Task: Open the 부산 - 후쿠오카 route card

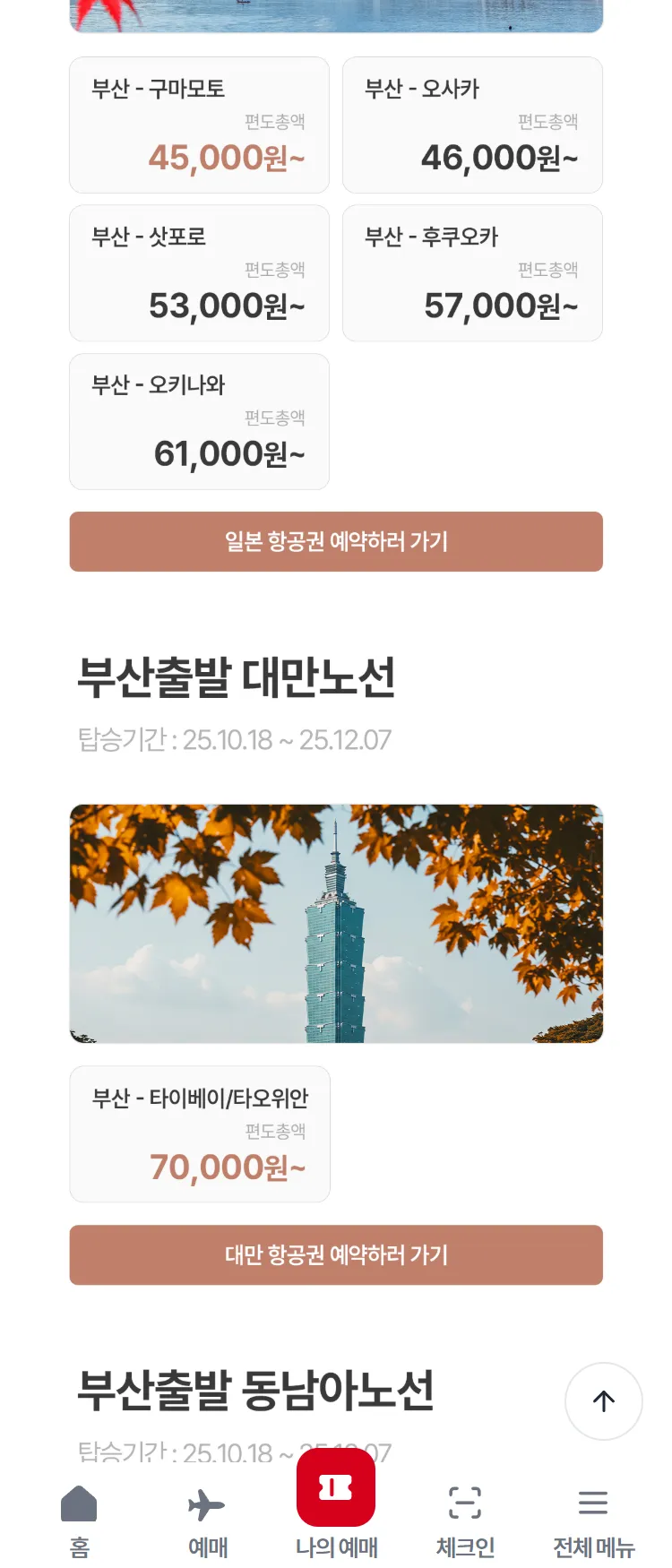Action: pyautogui.click(x=472, y=273)
